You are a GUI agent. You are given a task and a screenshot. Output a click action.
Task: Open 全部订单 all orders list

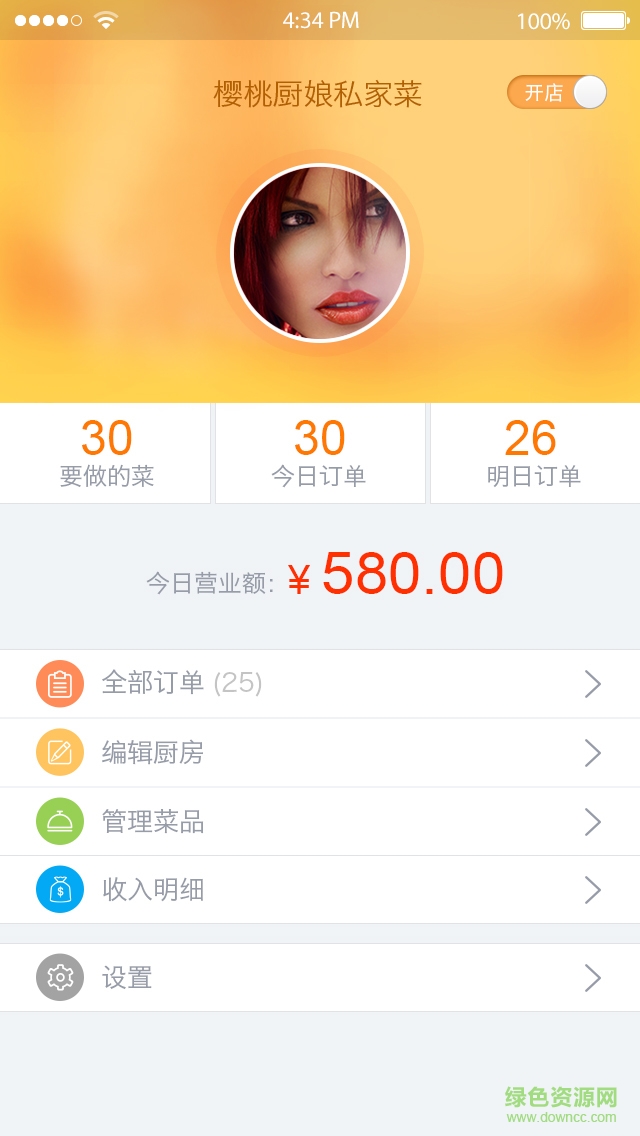320,684
